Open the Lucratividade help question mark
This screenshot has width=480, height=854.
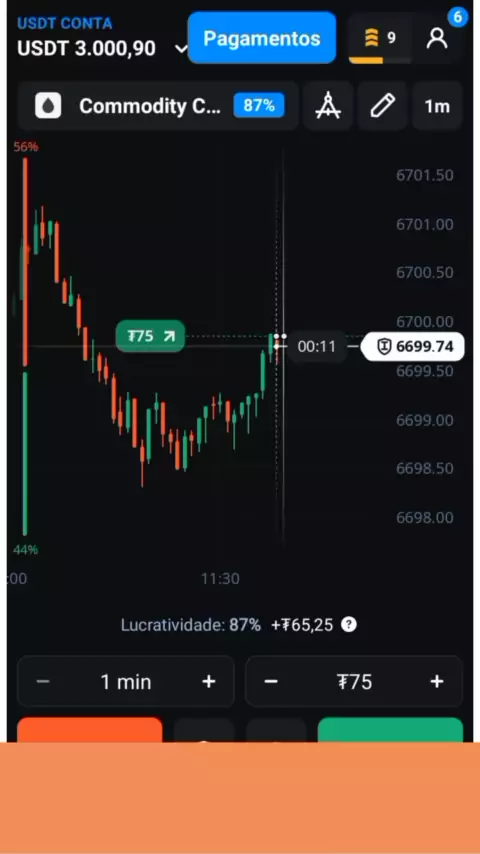point(349,625)
